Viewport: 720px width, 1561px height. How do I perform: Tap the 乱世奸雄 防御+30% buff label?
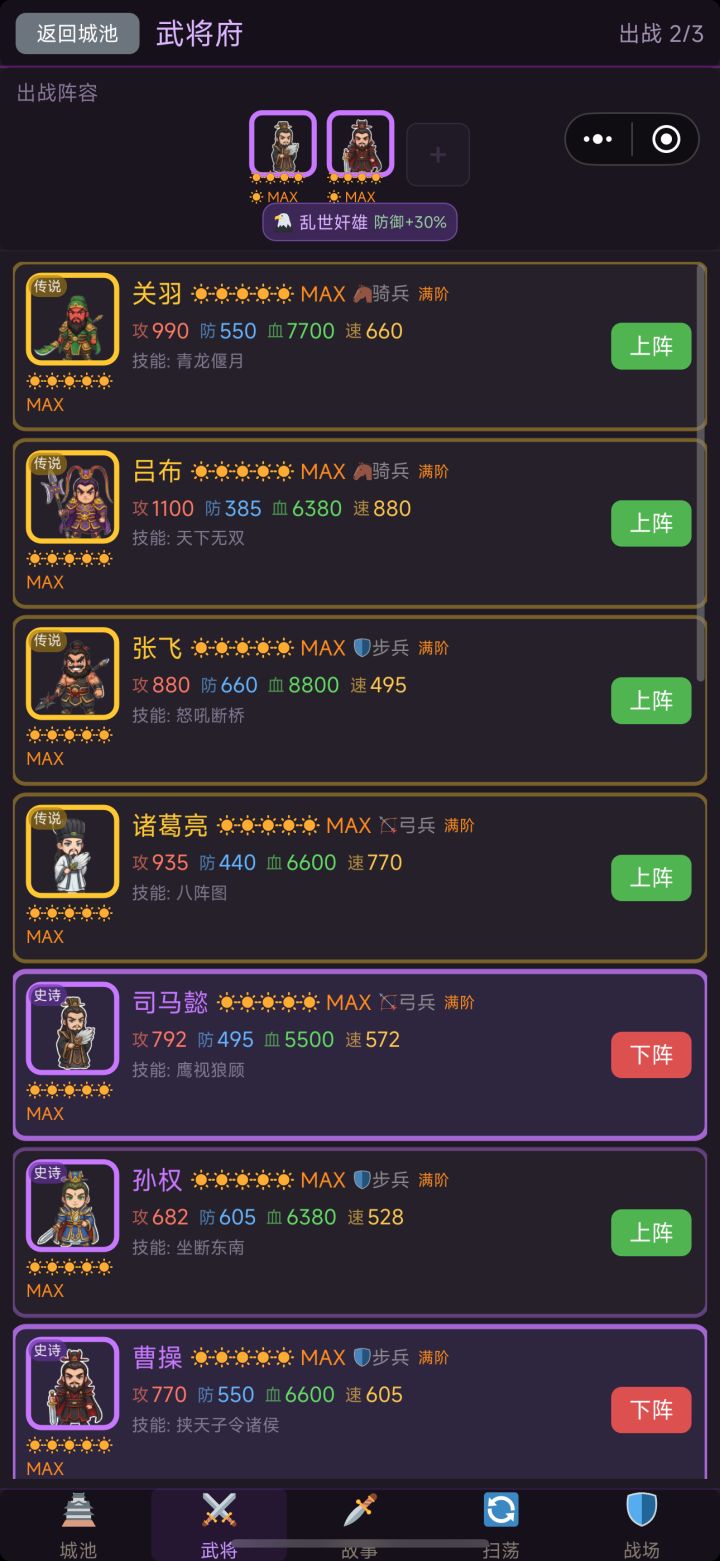click(x=359, y=221)
